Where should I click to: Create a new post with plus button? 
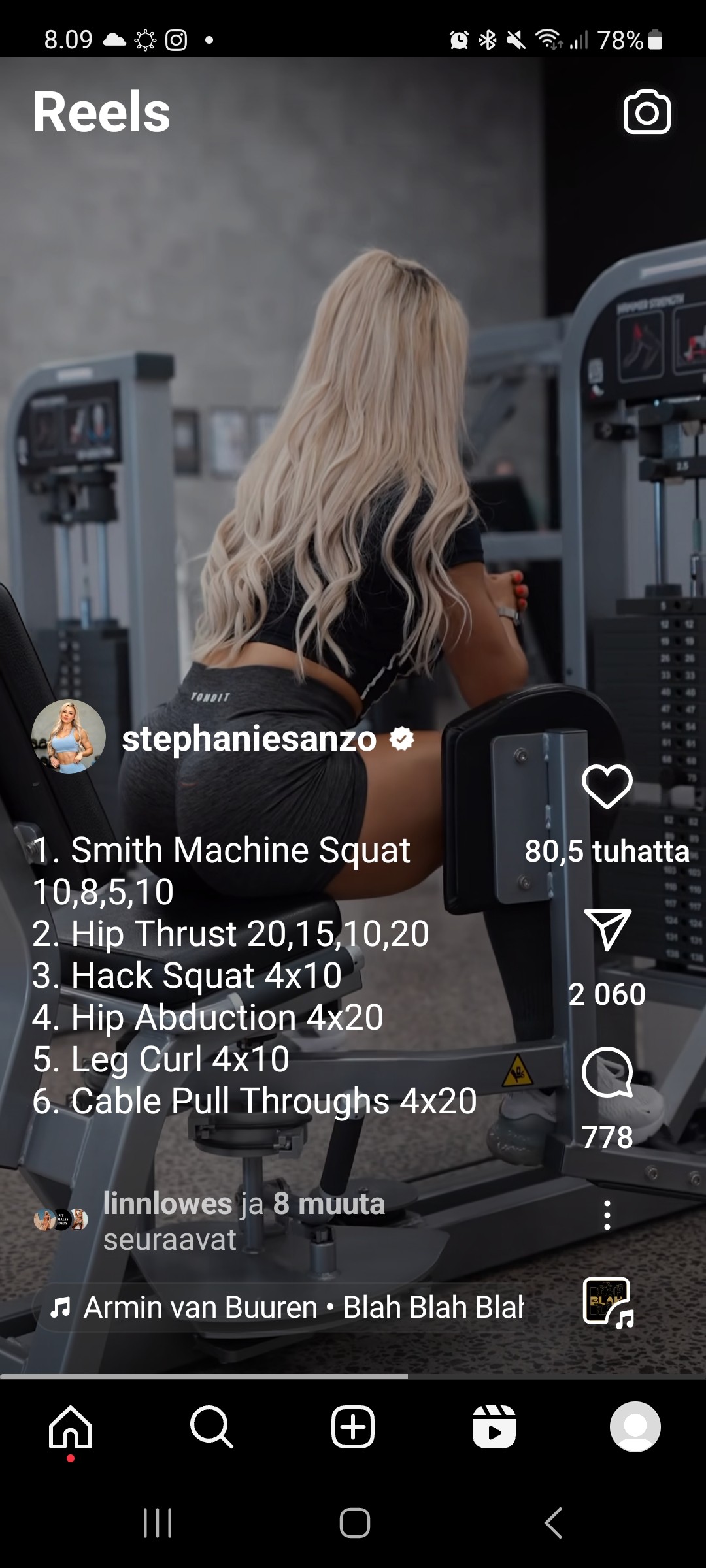point(353,1427)
